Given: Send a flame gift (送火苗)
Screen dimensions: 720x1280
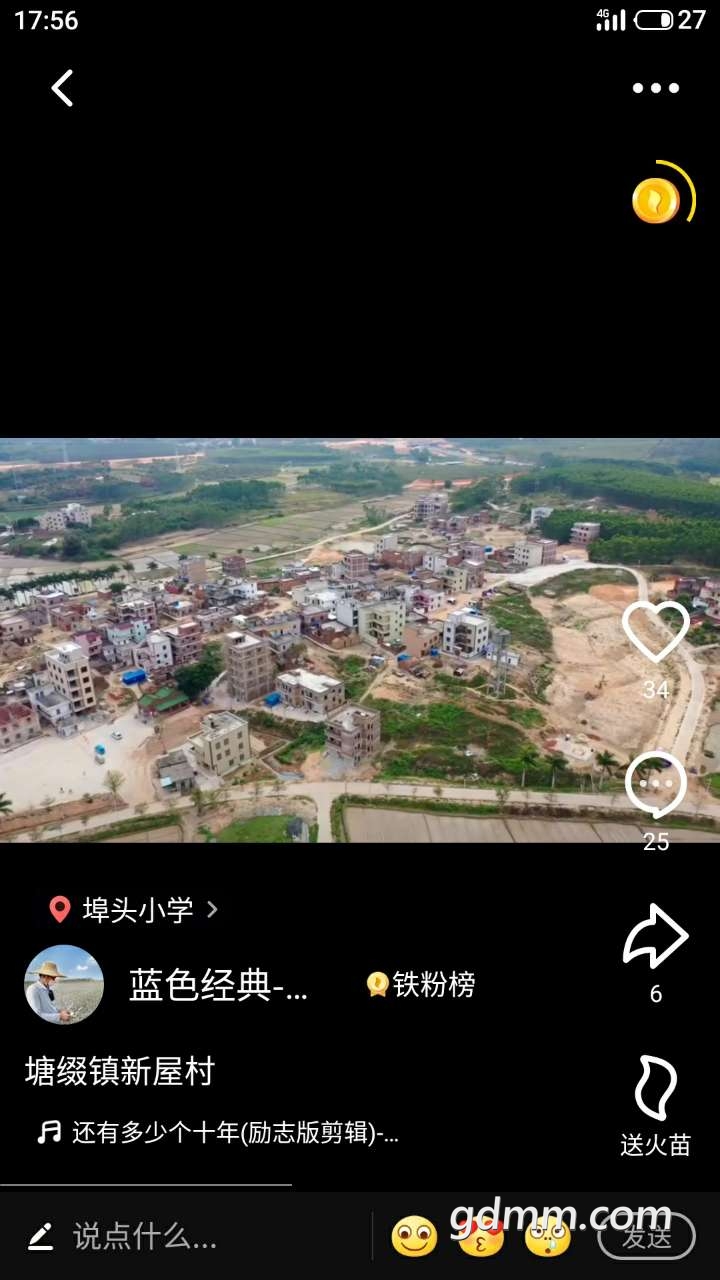Looking at the screenshot, I should (x=655, y=1092).
